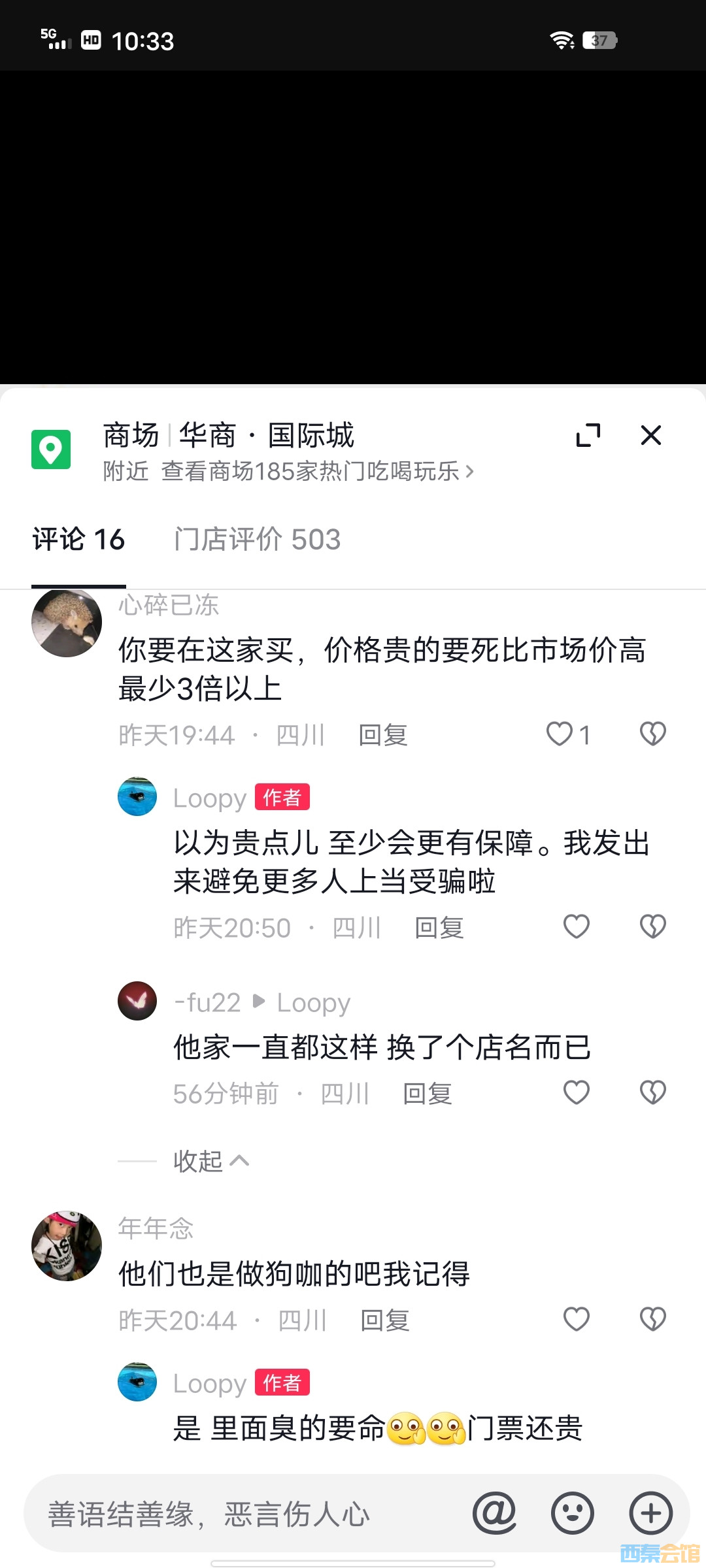Open the emoji picker
Image resolution: width=706 pixels, height=1568 pixels.
572,1513
